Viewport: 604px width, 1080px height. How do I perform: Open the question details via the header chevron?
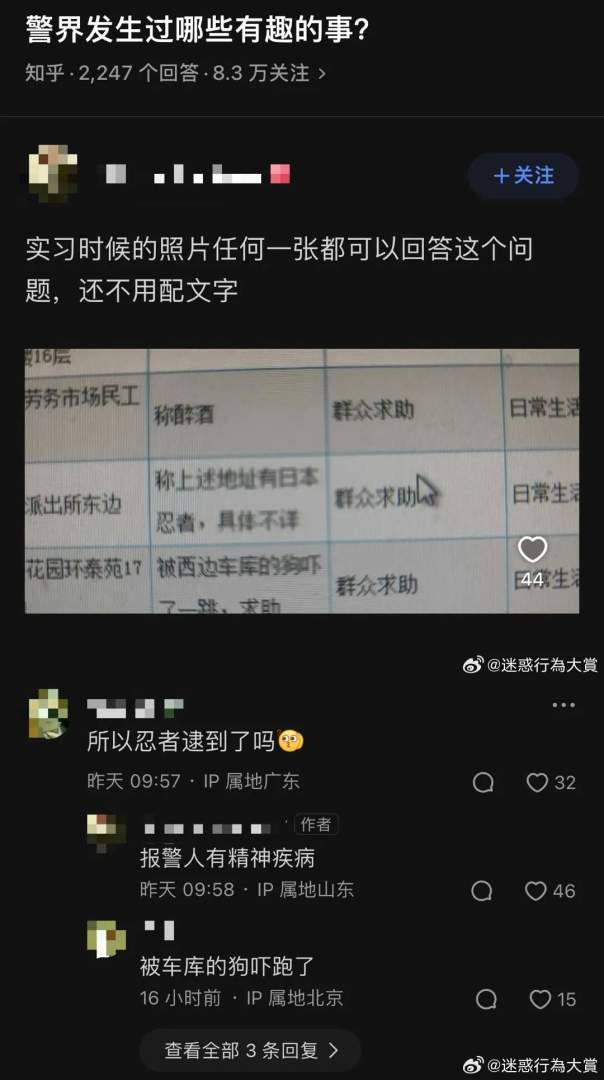(x=321, y=73)
